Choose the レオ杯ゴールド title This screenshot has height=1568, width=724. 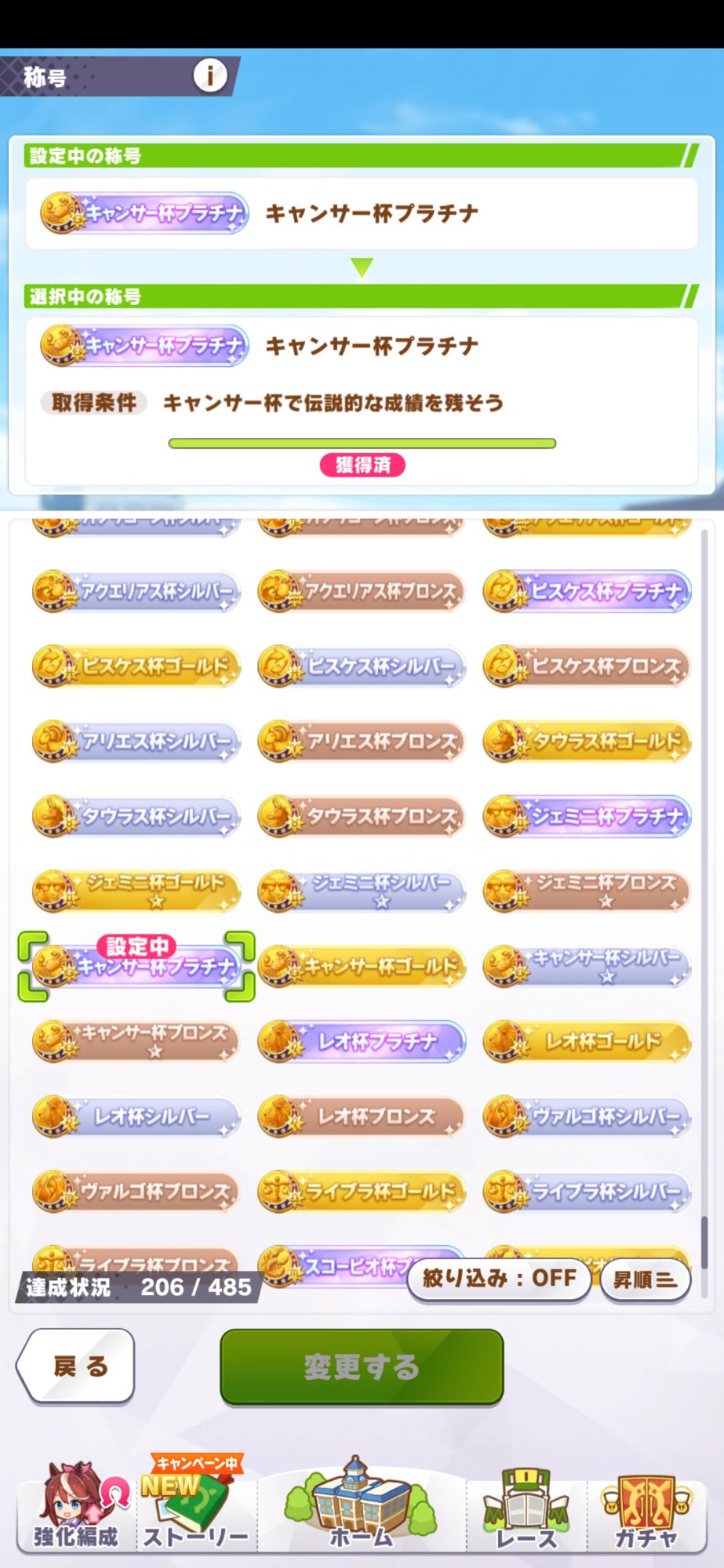587,1042
